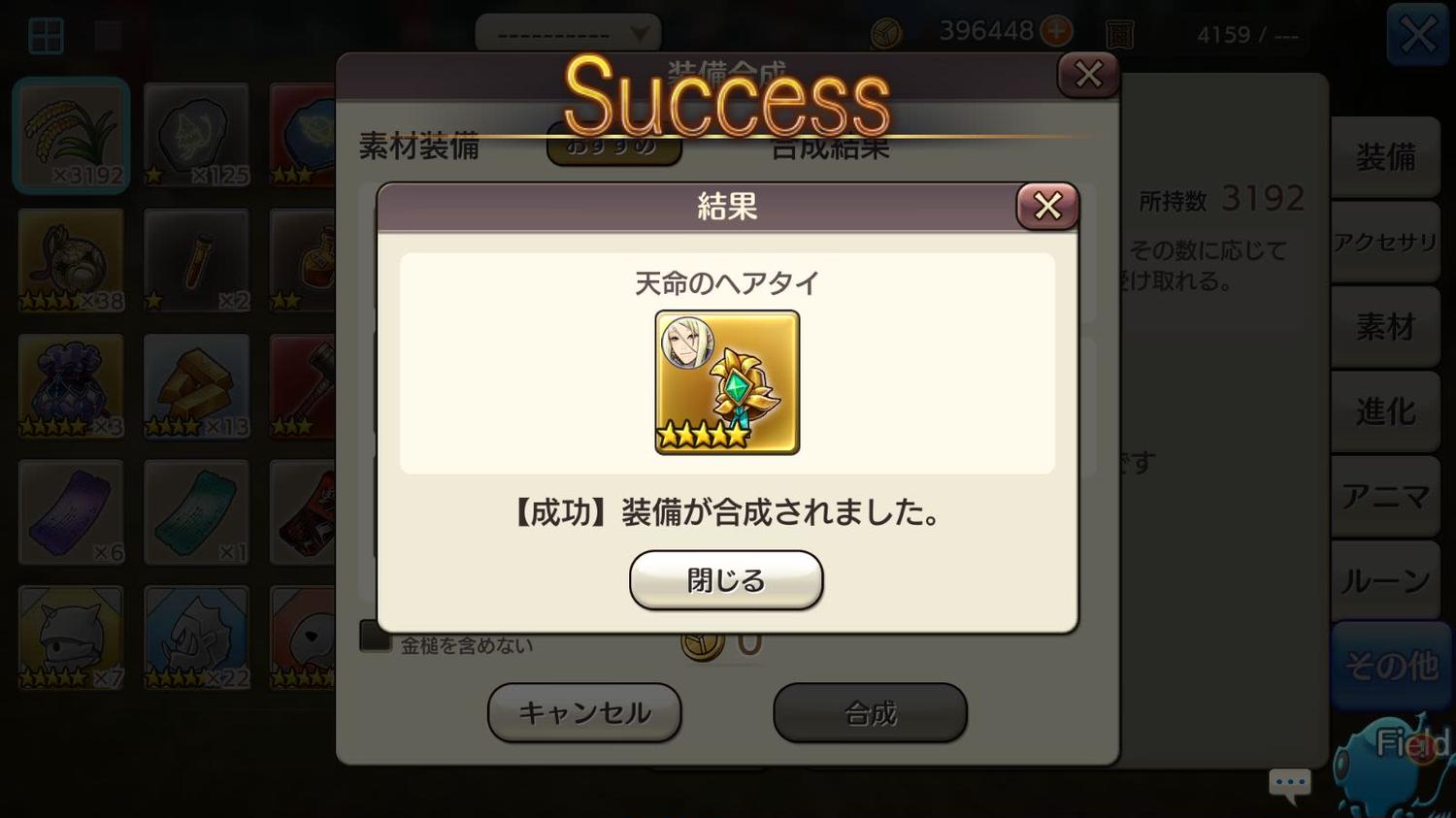
Task: Switch to grid view layout
Action: (x=46, y=36)
